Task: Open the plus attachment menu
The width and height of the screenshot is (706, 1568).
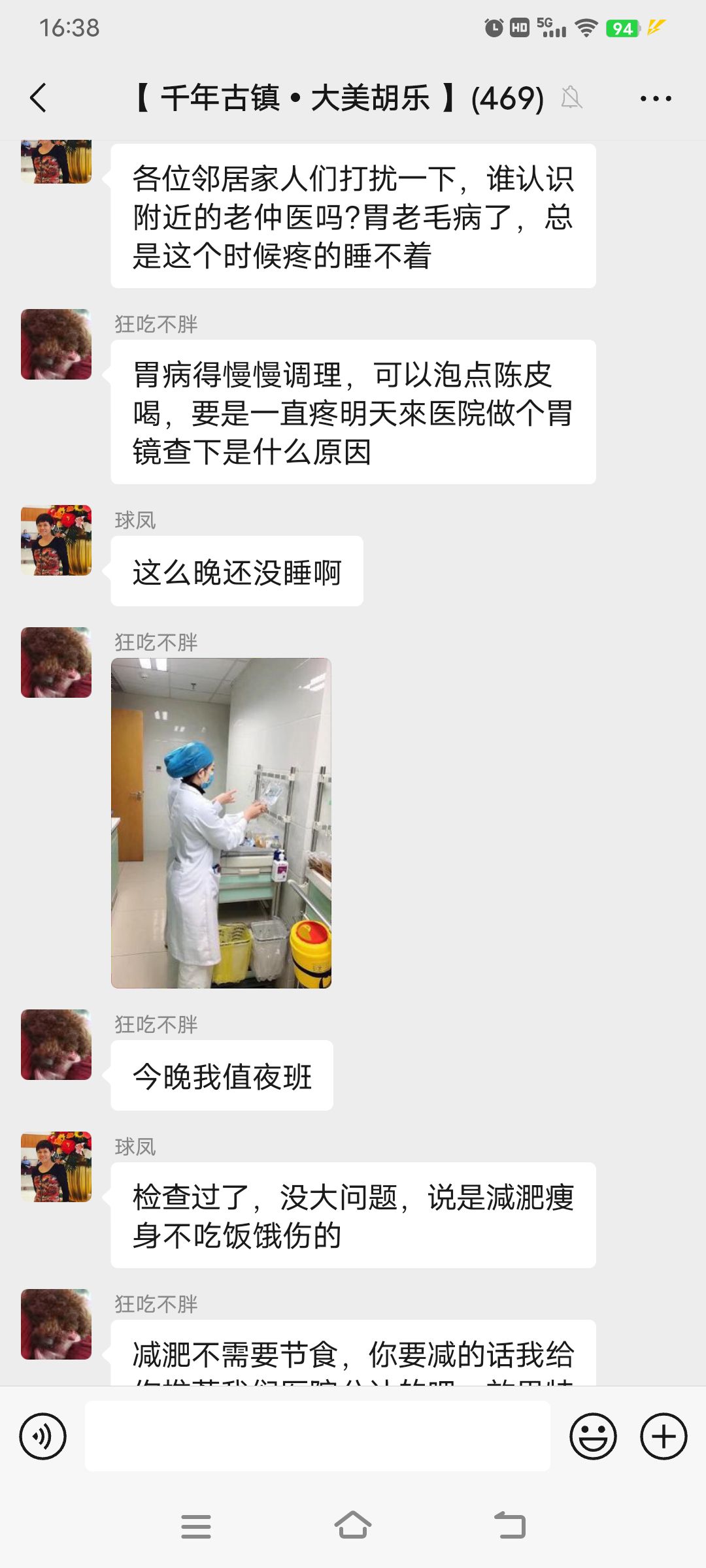Action: tap(663, 1436)
